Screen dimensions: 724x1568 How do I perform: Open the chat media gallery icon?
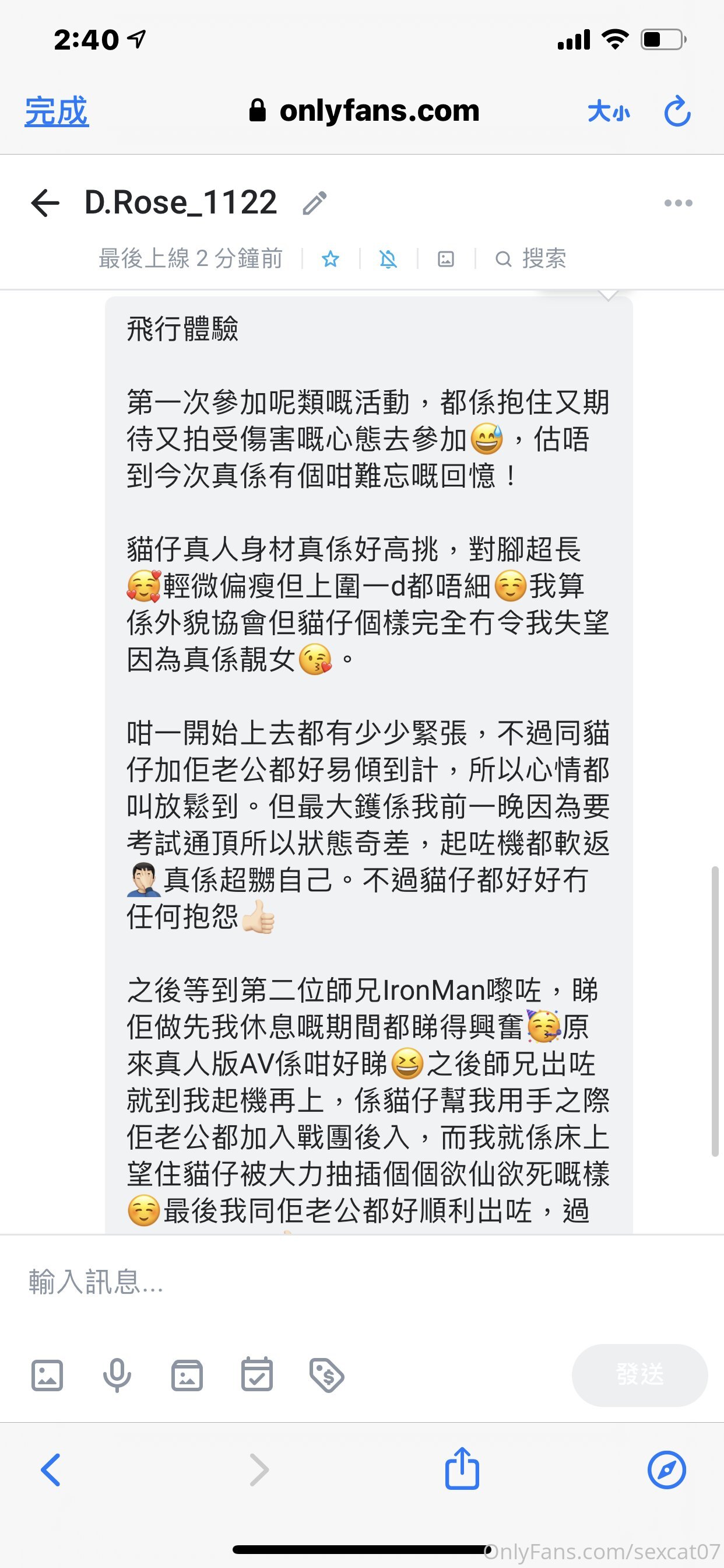coord(446,260)
